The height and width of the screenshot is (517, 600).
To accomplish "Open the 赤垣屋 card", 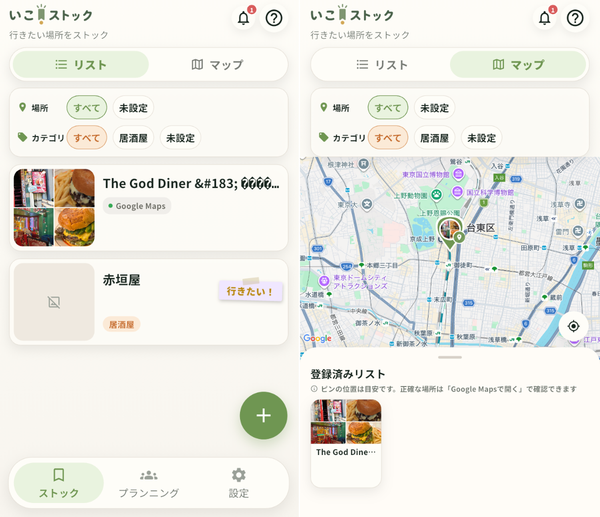I will click(x=148, y=302).
